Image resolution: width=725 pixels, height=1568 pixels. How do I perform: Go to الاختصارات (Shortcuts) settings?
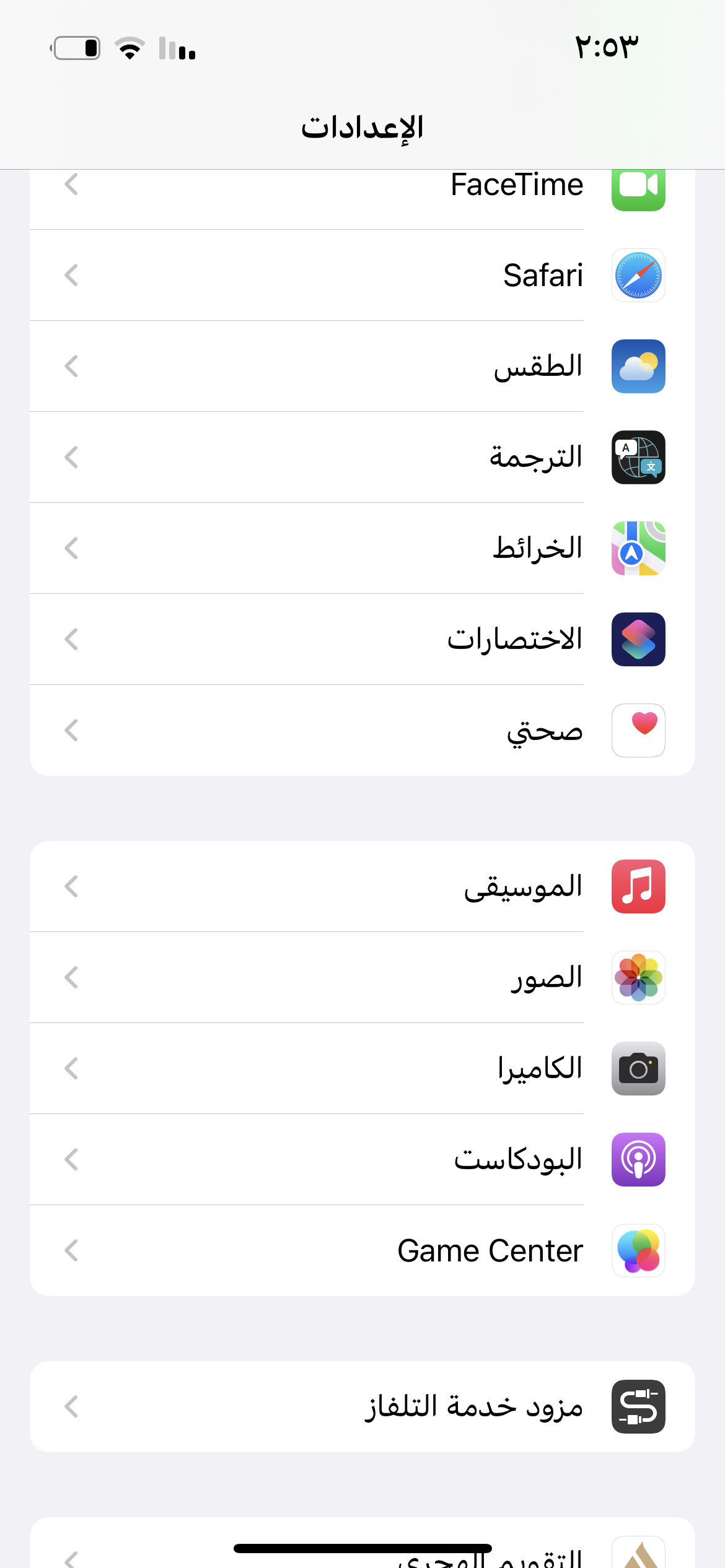362,639
